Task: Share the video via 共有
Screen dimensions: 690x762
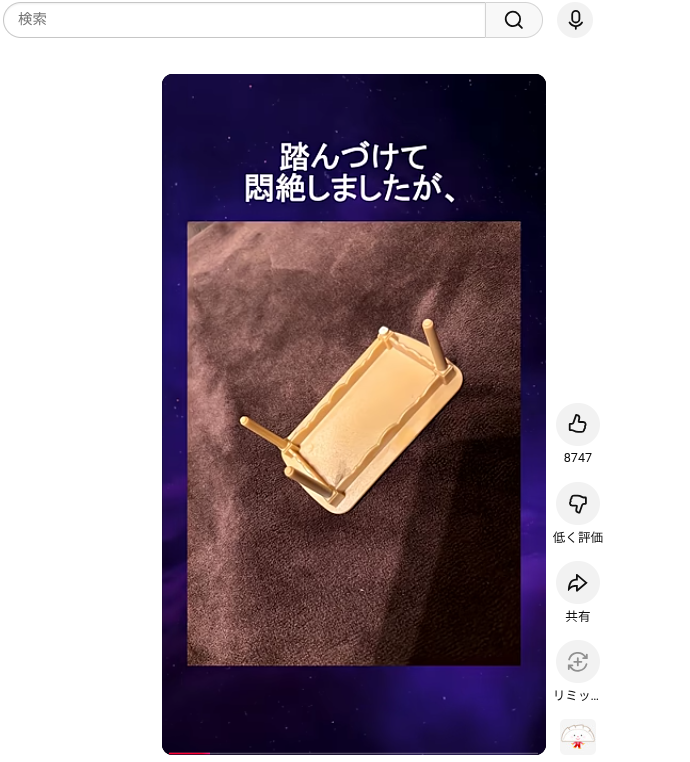Action: click(x=577, y=583)
